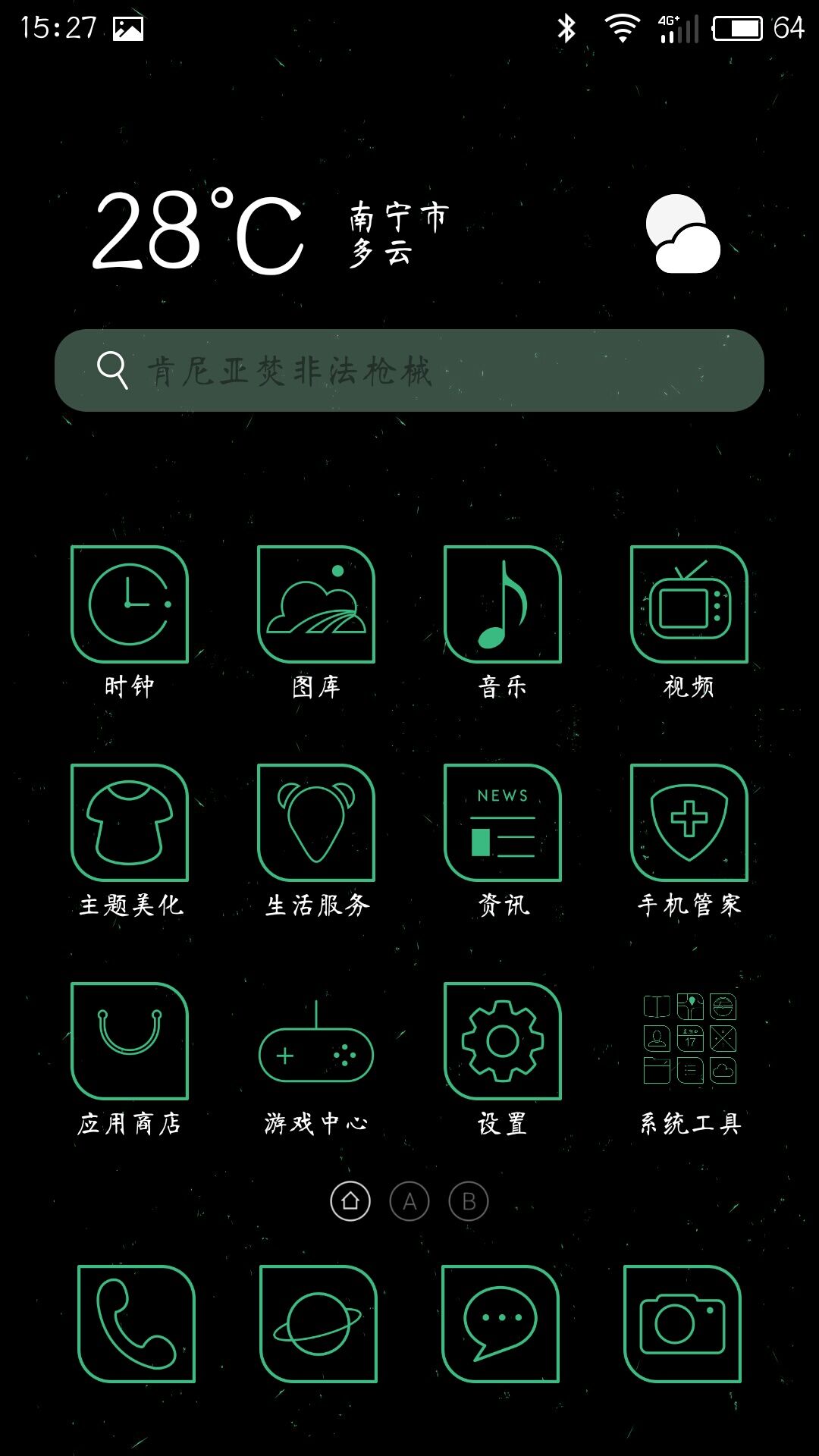Screen dimensions: 819x1456
Task: Open the messages app in the dock
Action: 500,1324
